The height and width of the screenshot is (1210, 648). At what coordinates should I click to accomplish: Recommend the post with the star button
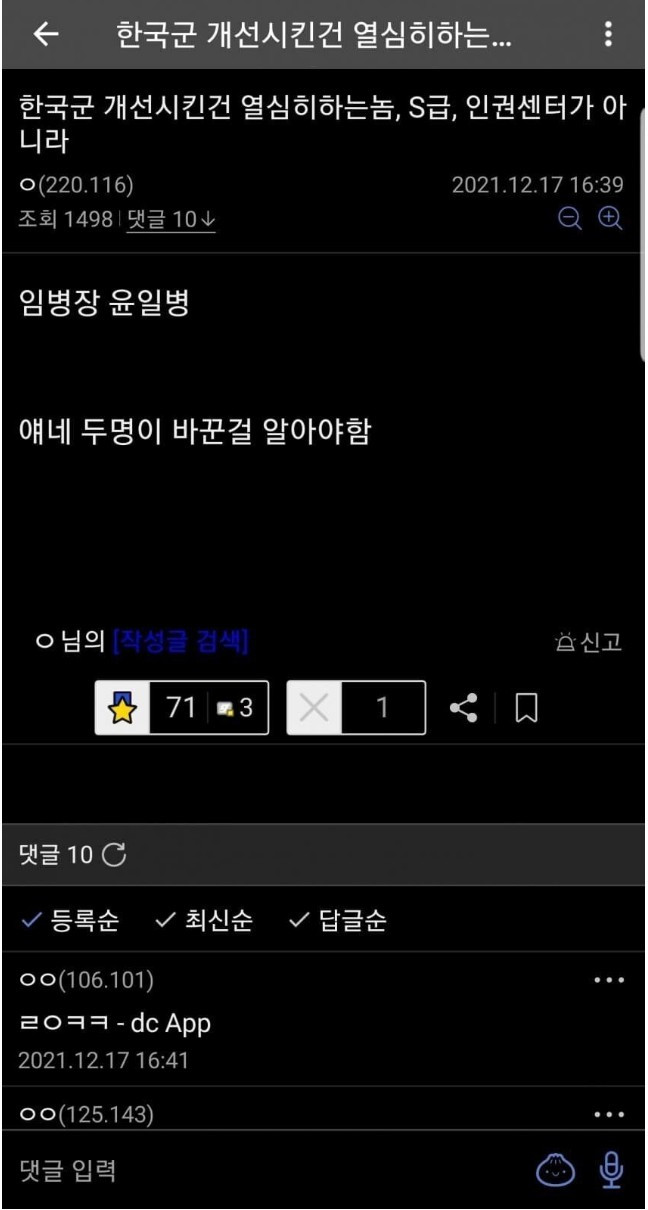123,708
